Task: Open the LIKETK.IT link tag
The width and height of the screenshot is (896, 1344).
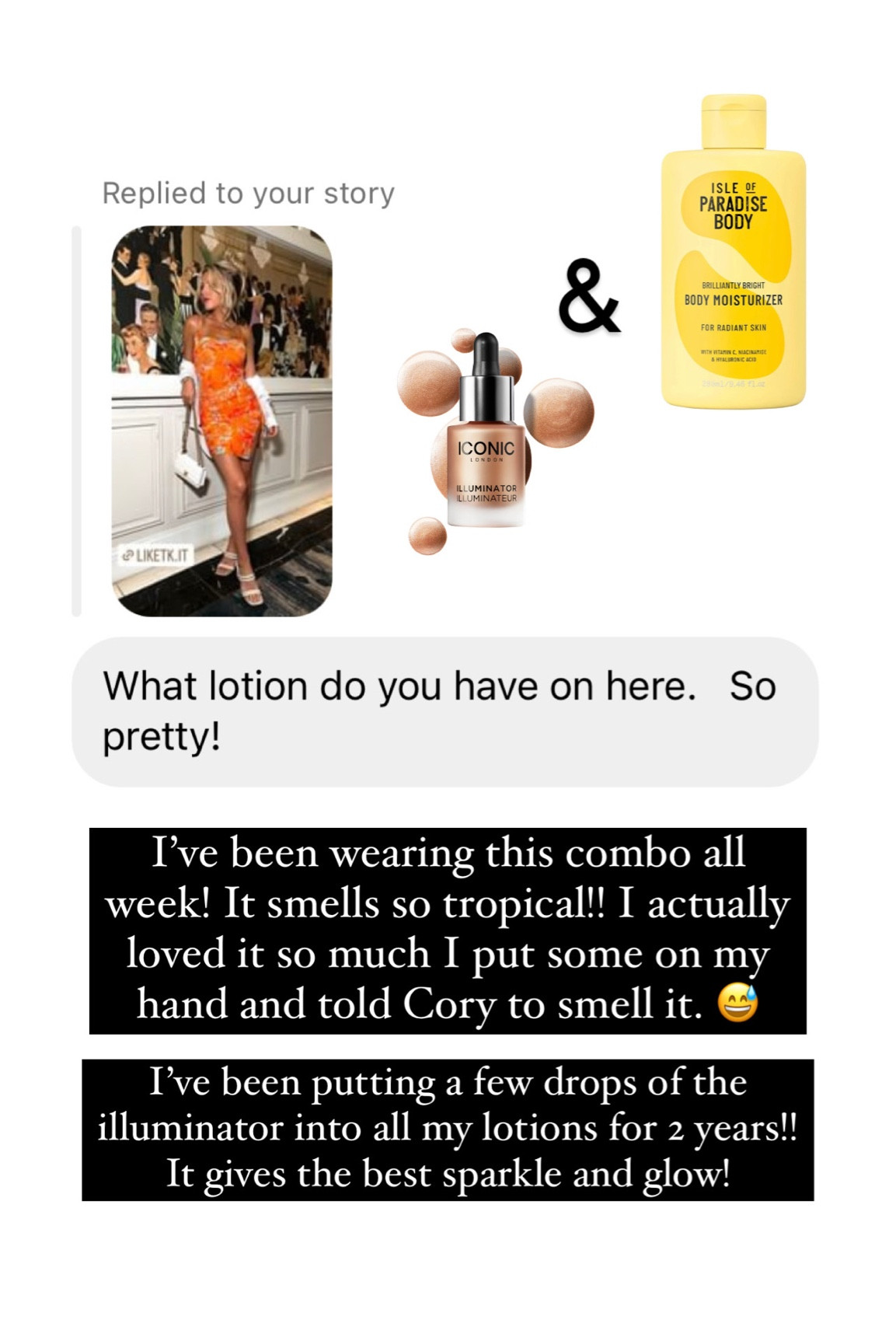Action: (155, 555)
